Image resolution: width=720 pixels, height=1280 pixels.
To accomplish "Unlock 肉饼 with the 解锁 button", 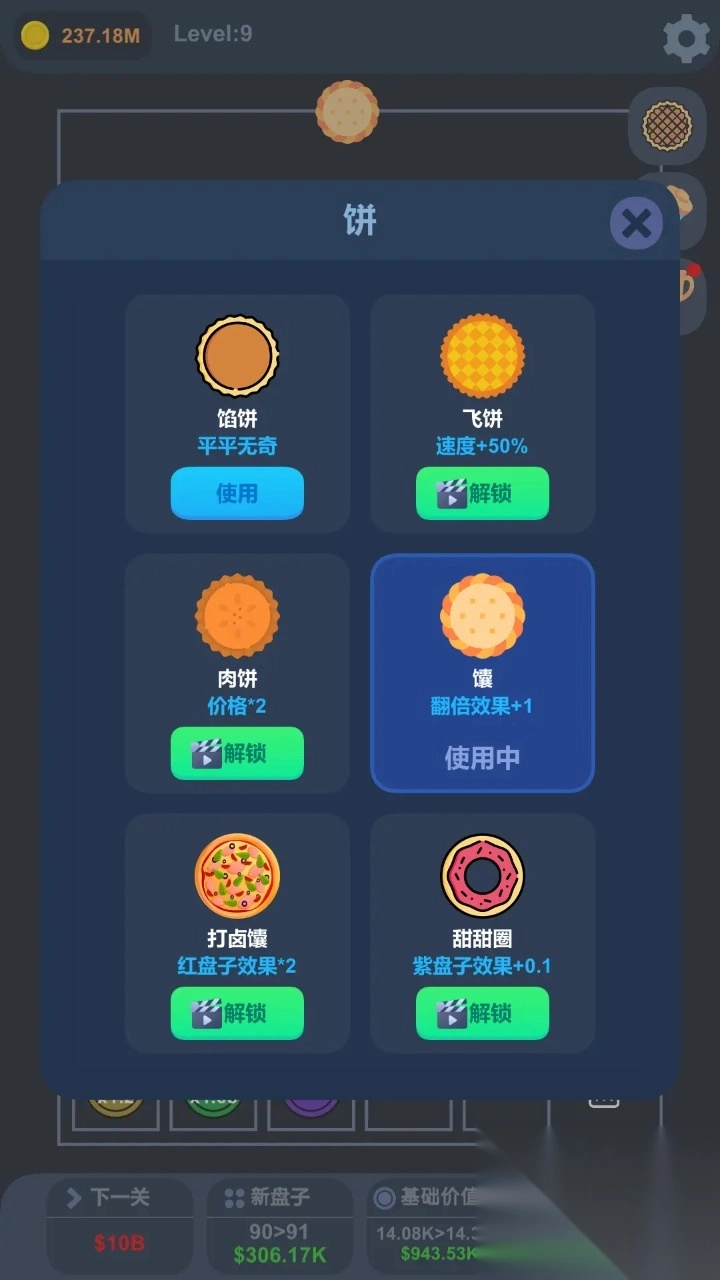I will (x=237, y=754).
